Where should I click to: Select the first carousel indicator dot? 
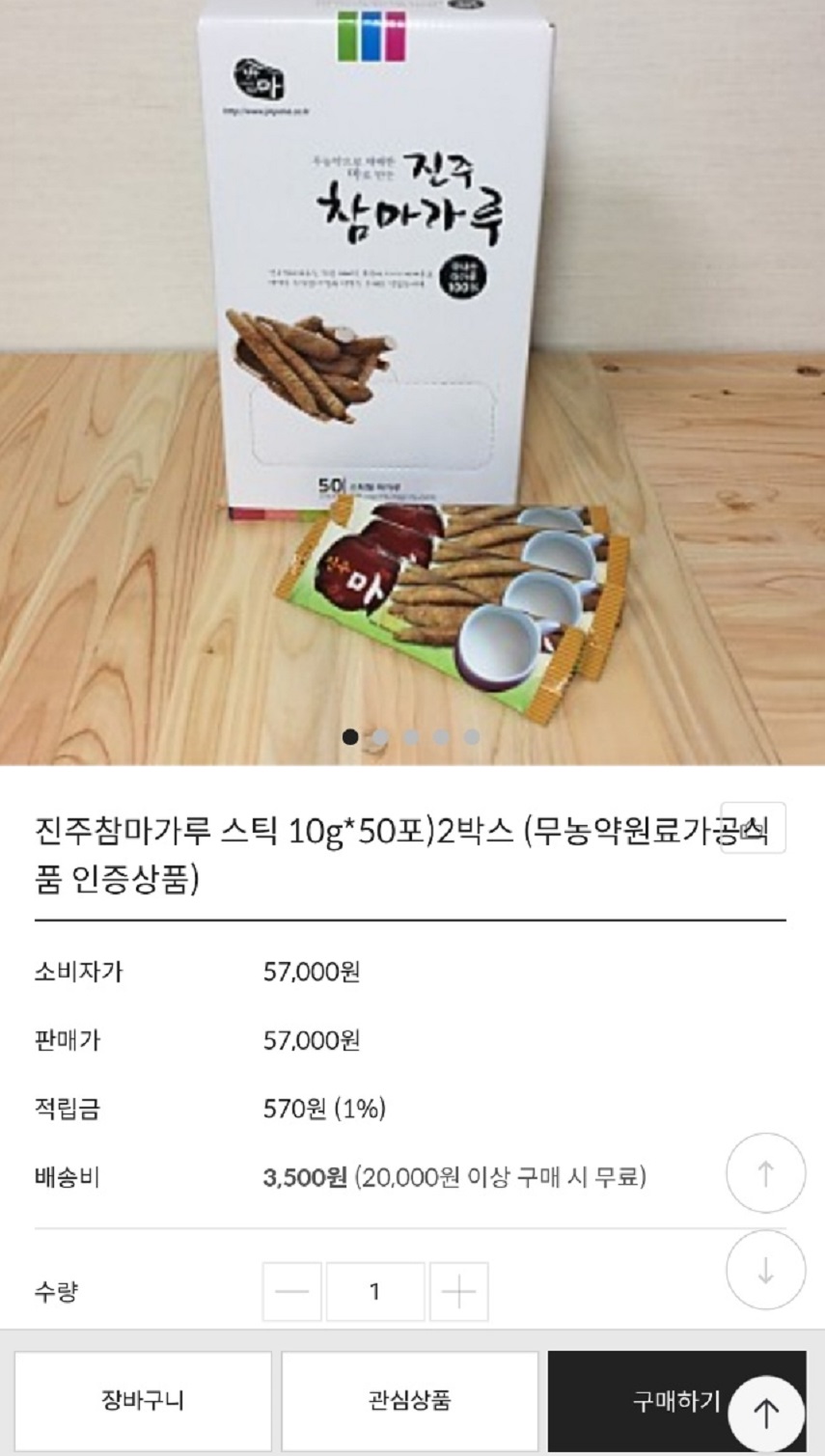click(x=350, y=735)
